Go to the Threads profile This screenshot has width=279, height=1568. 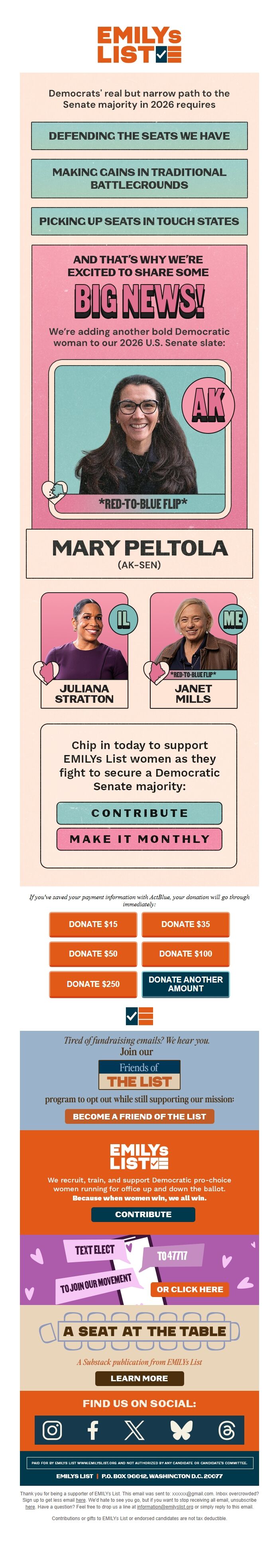click(x=227, y=1430)
